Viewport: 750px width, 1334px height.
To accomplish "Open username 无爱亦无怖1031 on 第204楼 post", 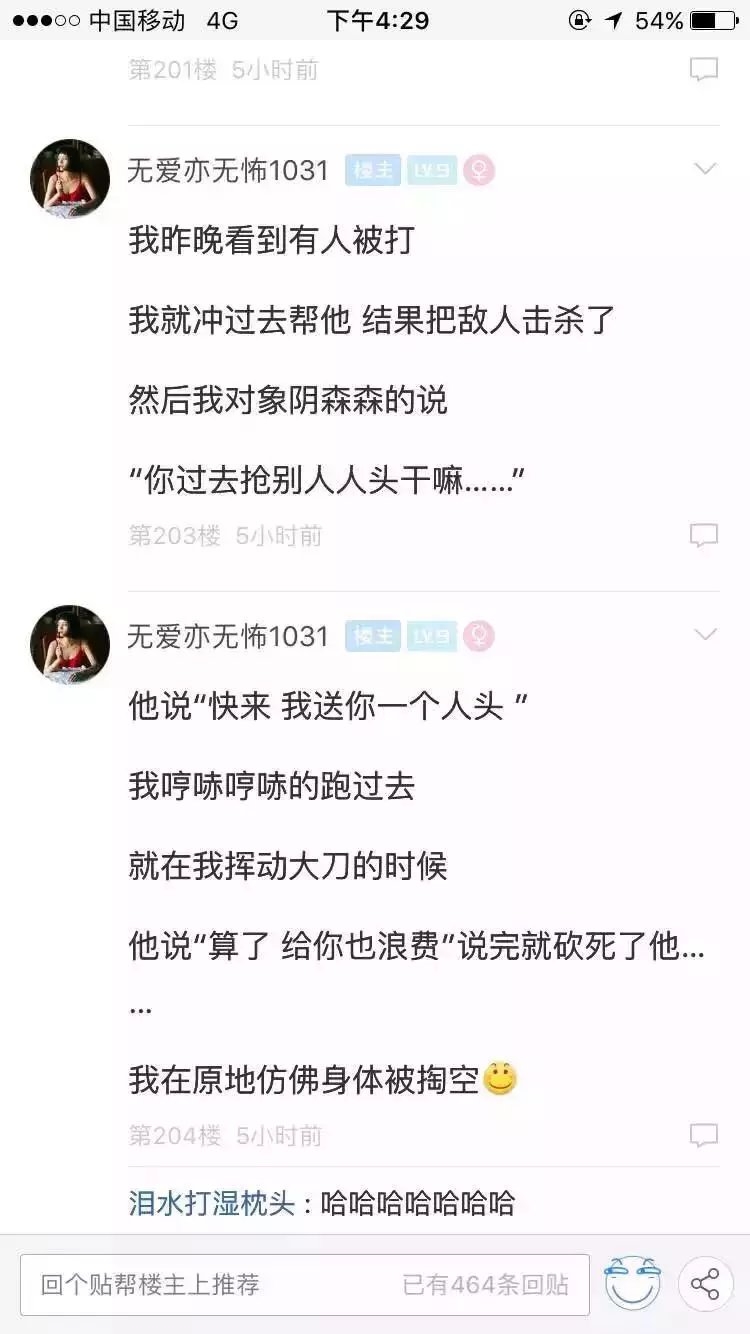I will tap(228, 636).
